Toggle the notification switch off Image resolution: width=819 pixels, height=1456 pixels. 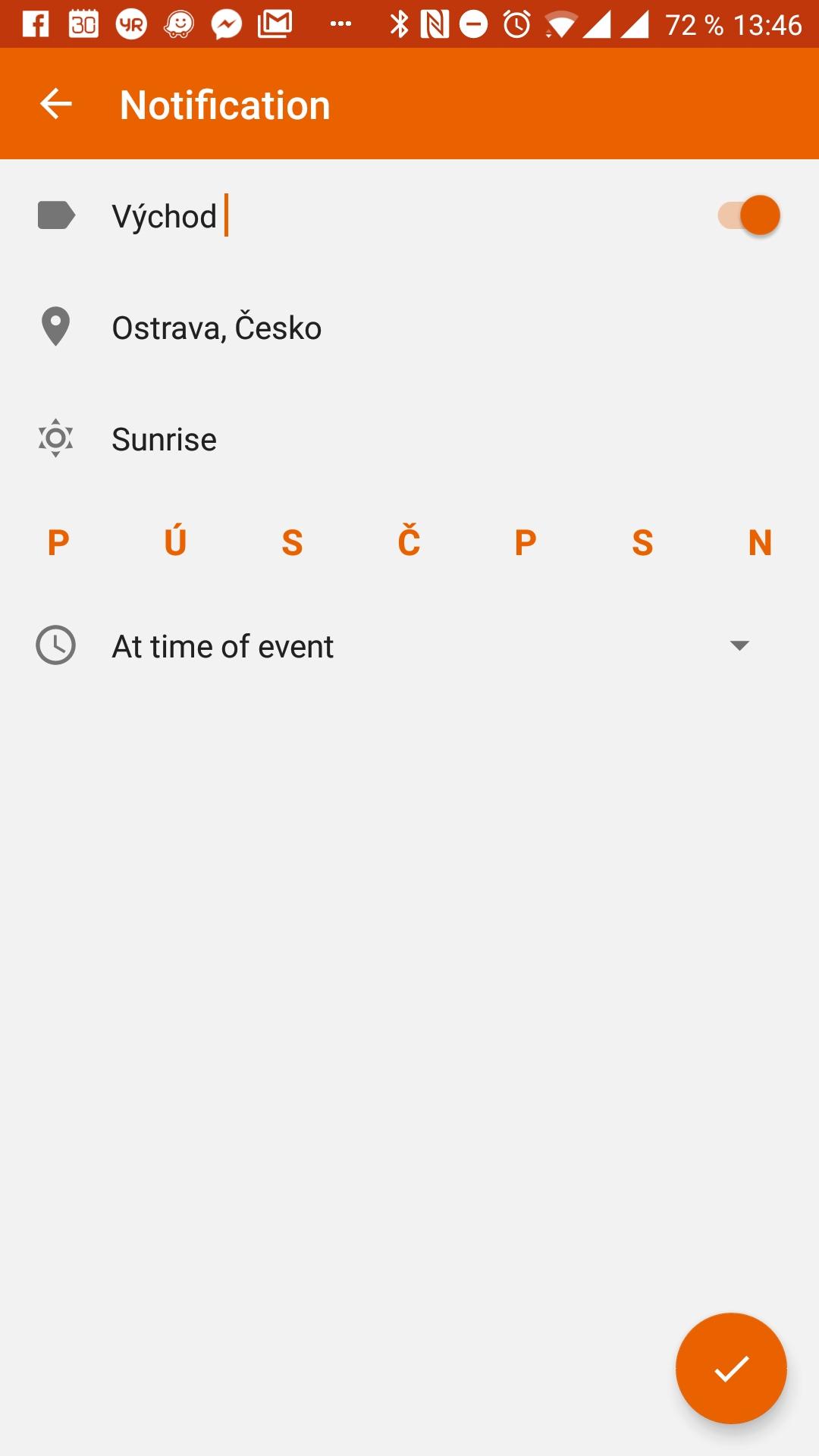pyautogui.click(x=748, y=215)
